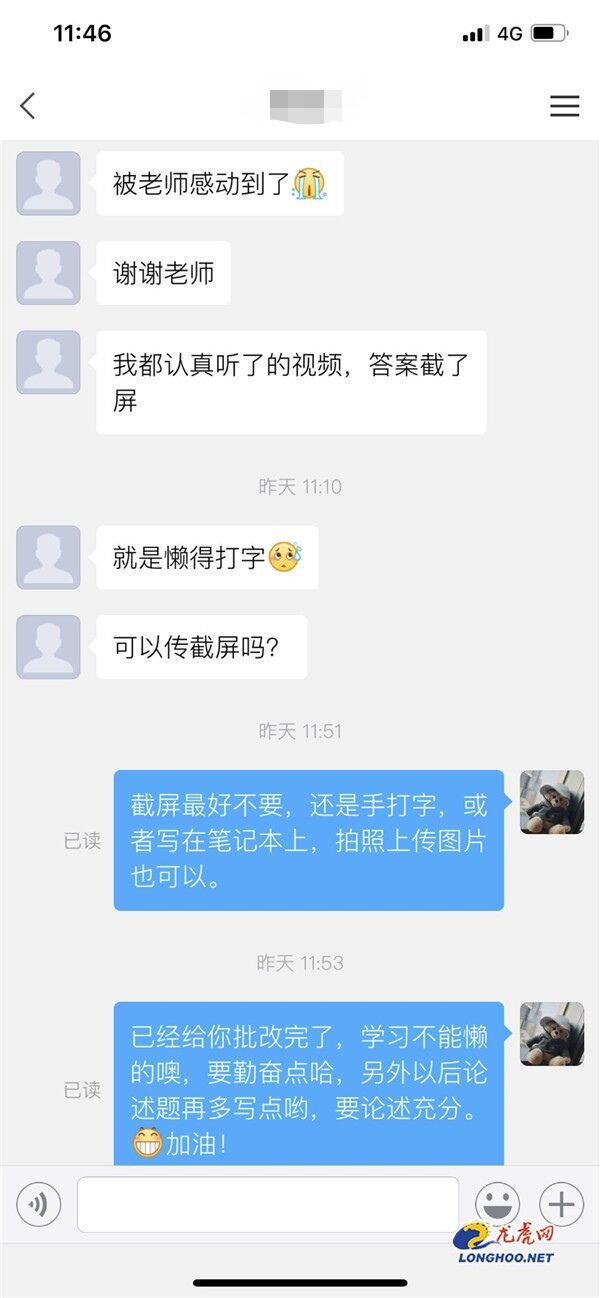Open the hamburger menu in the header
This screenshot has width=600, height=1298.
click(564, 106)
